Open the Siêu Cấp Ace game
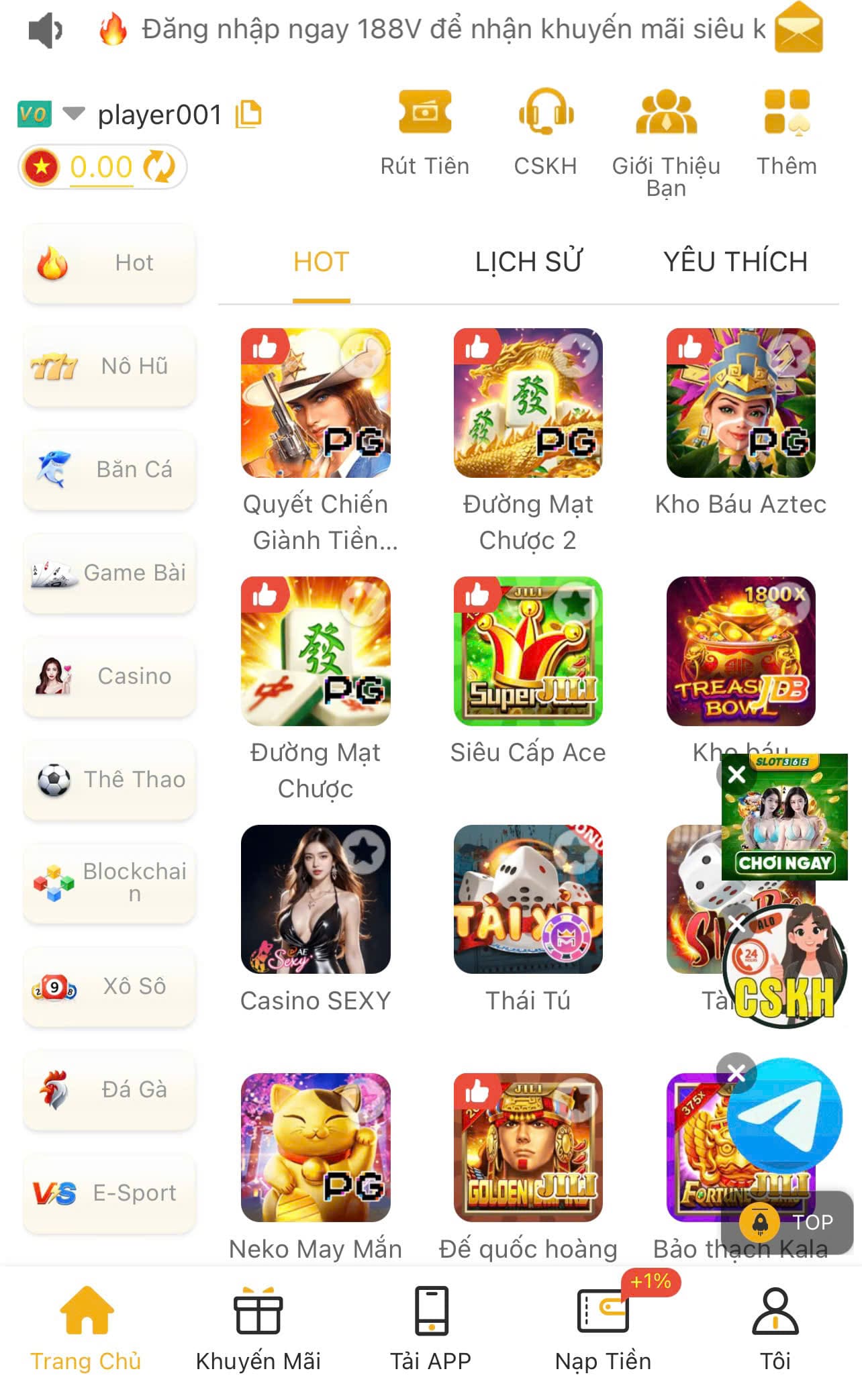This screenshot has width=862, height=1400. tap(528, 651)
